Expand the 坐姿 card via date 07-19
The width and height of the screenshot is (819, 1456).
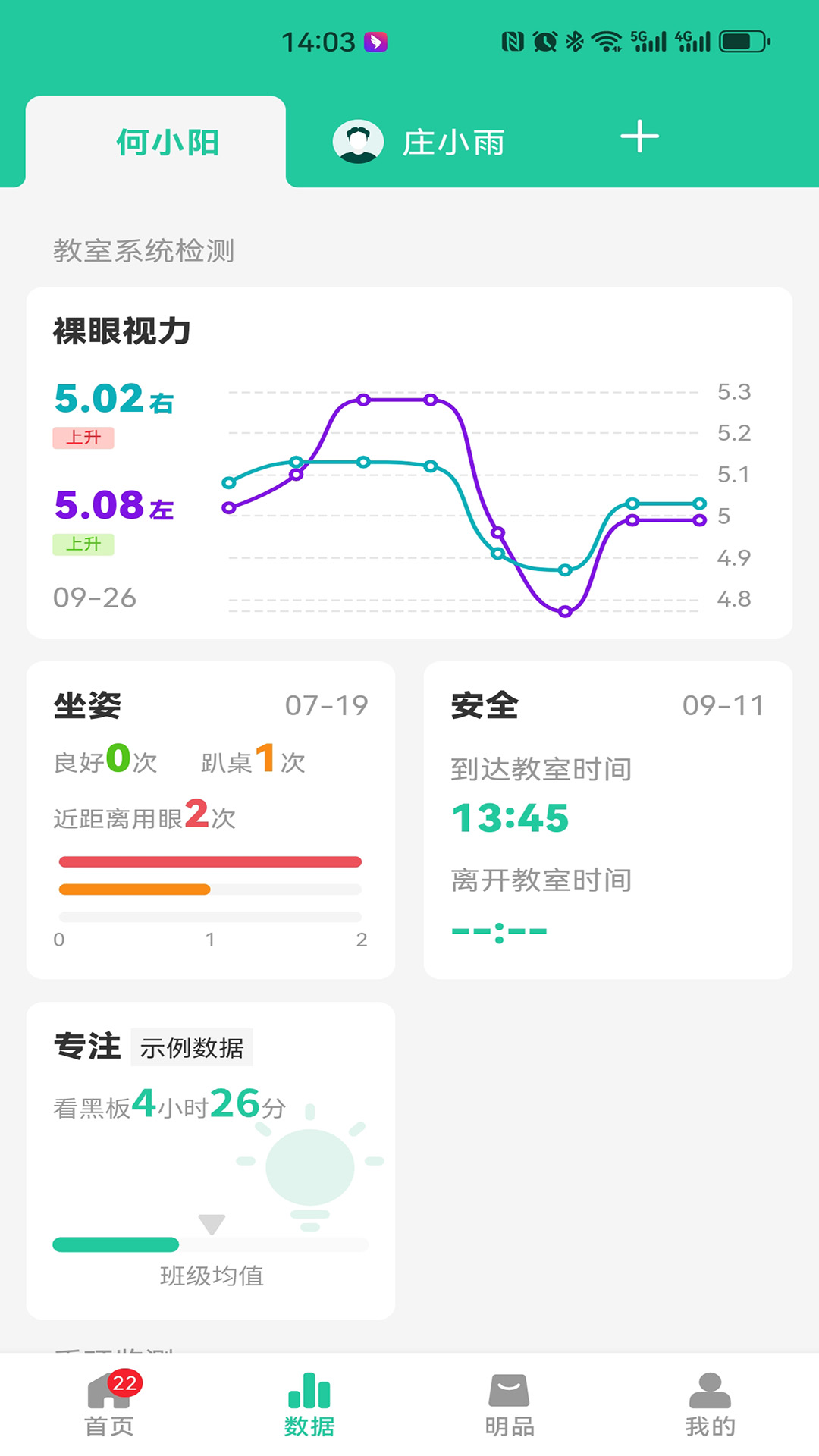[x=327, y=705]
